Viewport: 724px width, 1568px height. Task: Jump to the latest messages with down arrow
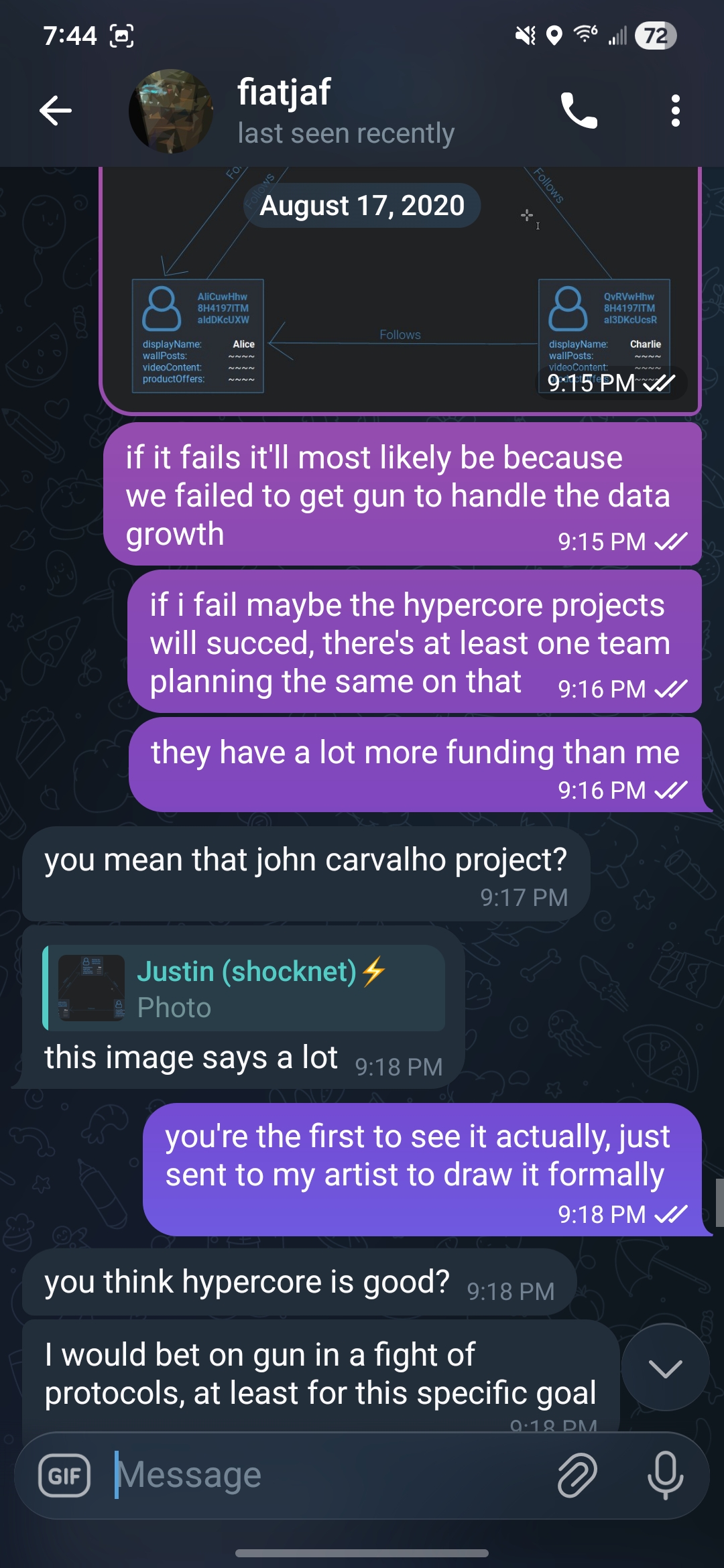665,1368
